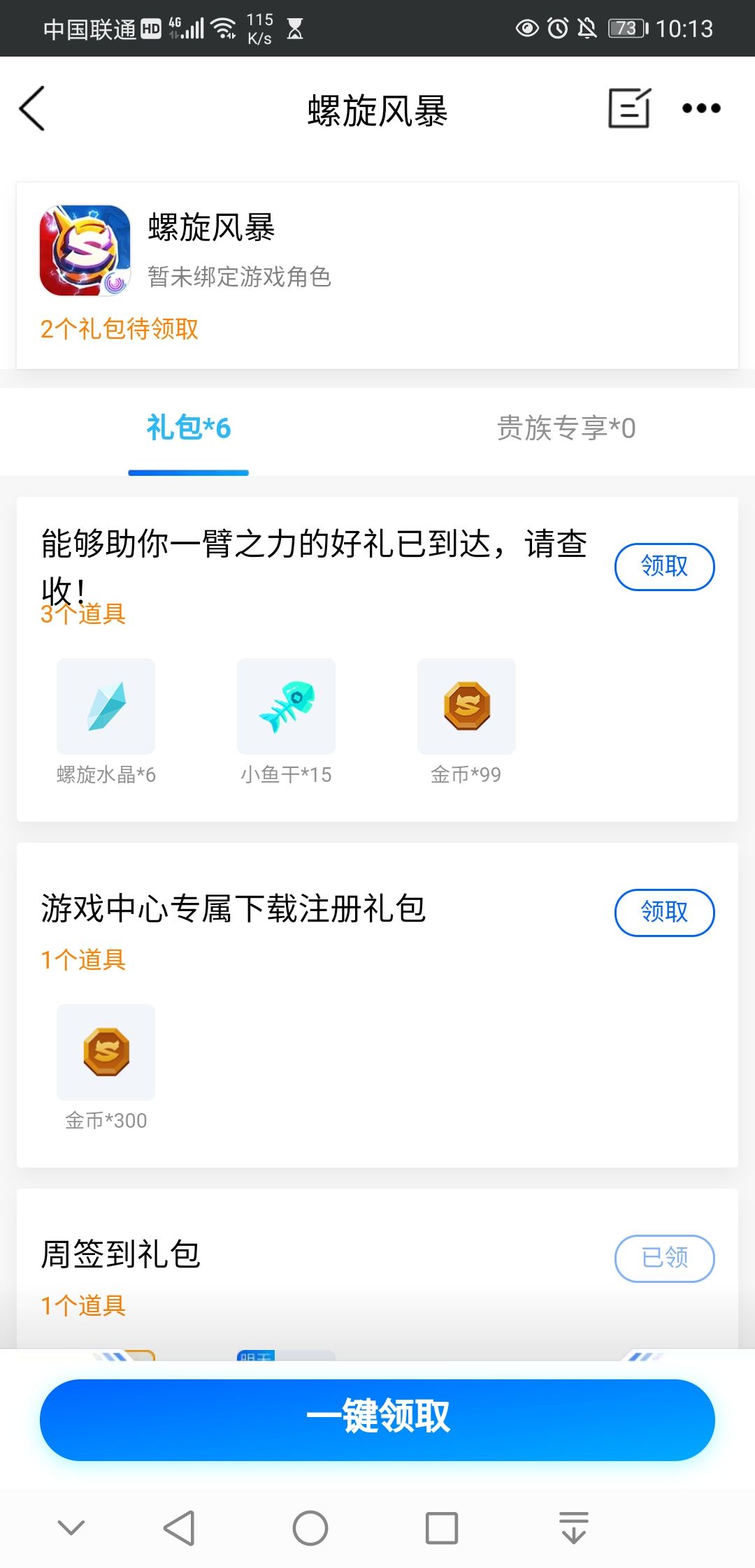
Task: Click the eye icon in the status bar
Action: [x=525, y=28]
